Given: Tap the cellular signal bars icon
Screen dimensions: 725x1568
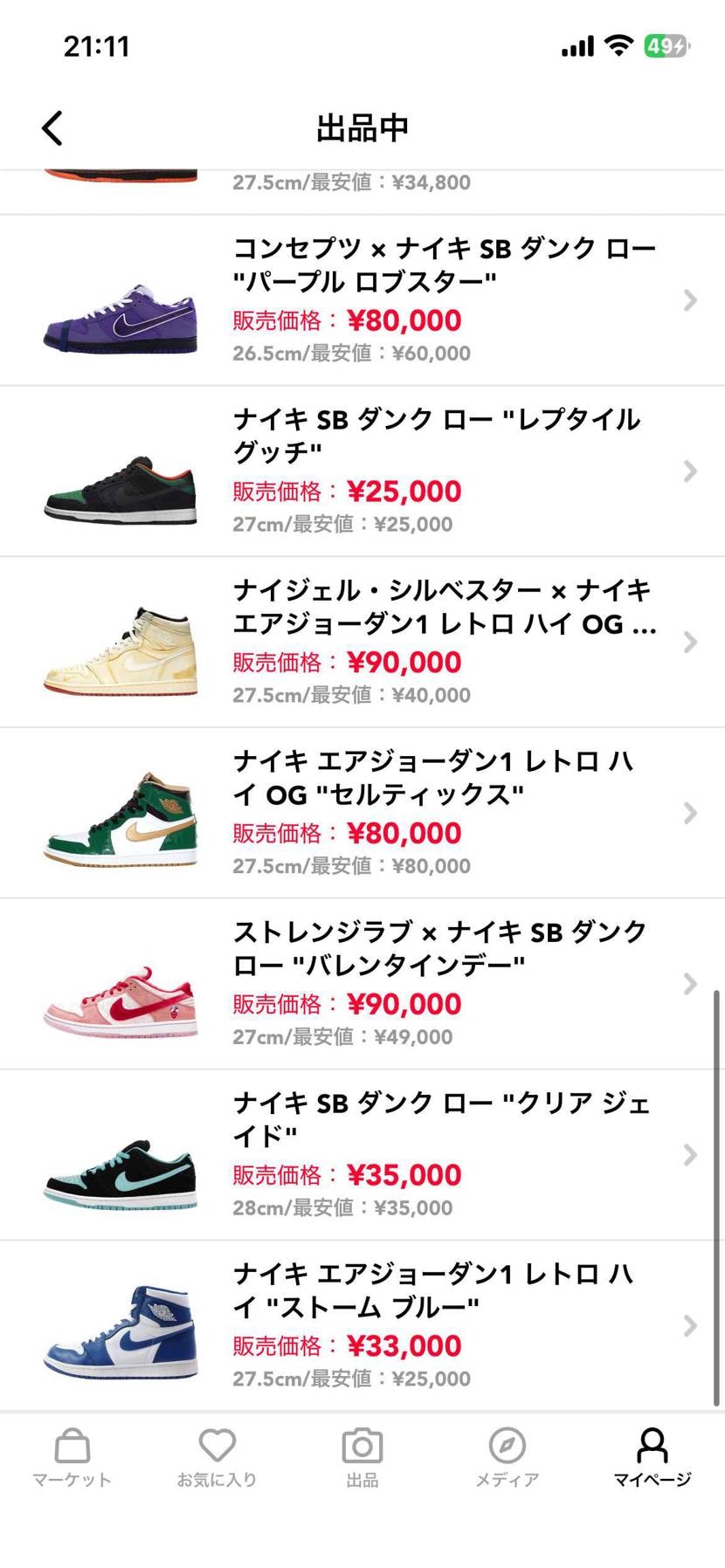Looking at the screenshot, I should point(577,45).
